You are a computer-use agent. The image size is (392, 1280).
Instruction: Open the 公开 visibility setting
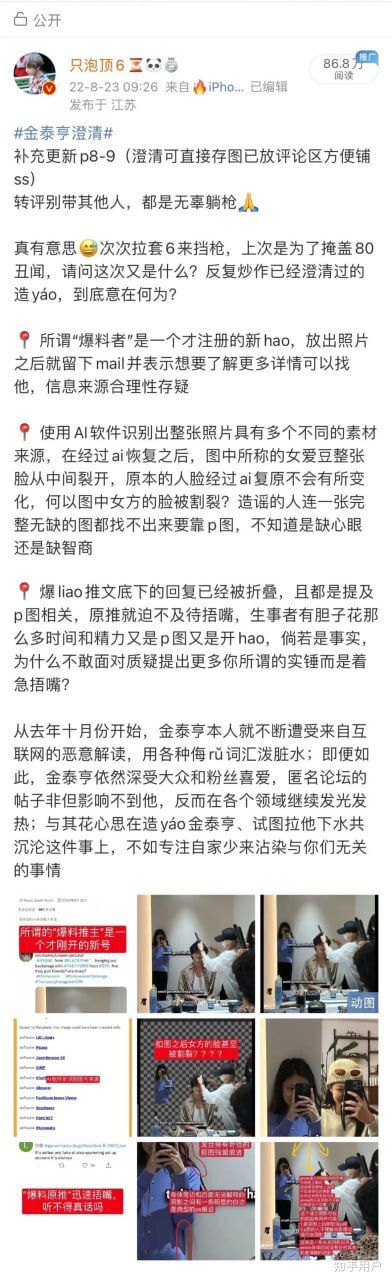pyautogui.click(x=36, y=19)
